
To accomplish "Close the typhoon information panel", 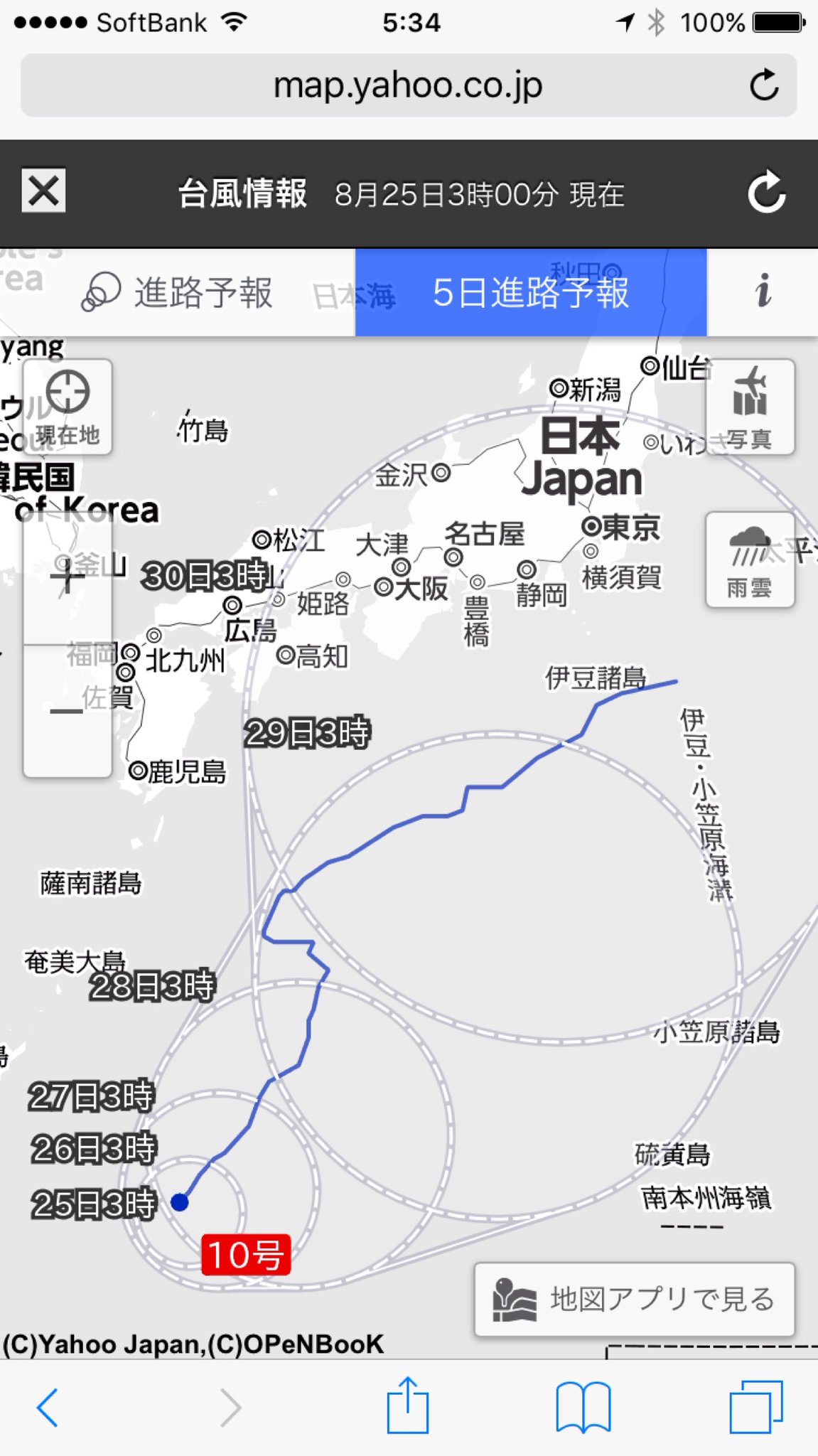I will pyautogui.click(x=43, y=191).
